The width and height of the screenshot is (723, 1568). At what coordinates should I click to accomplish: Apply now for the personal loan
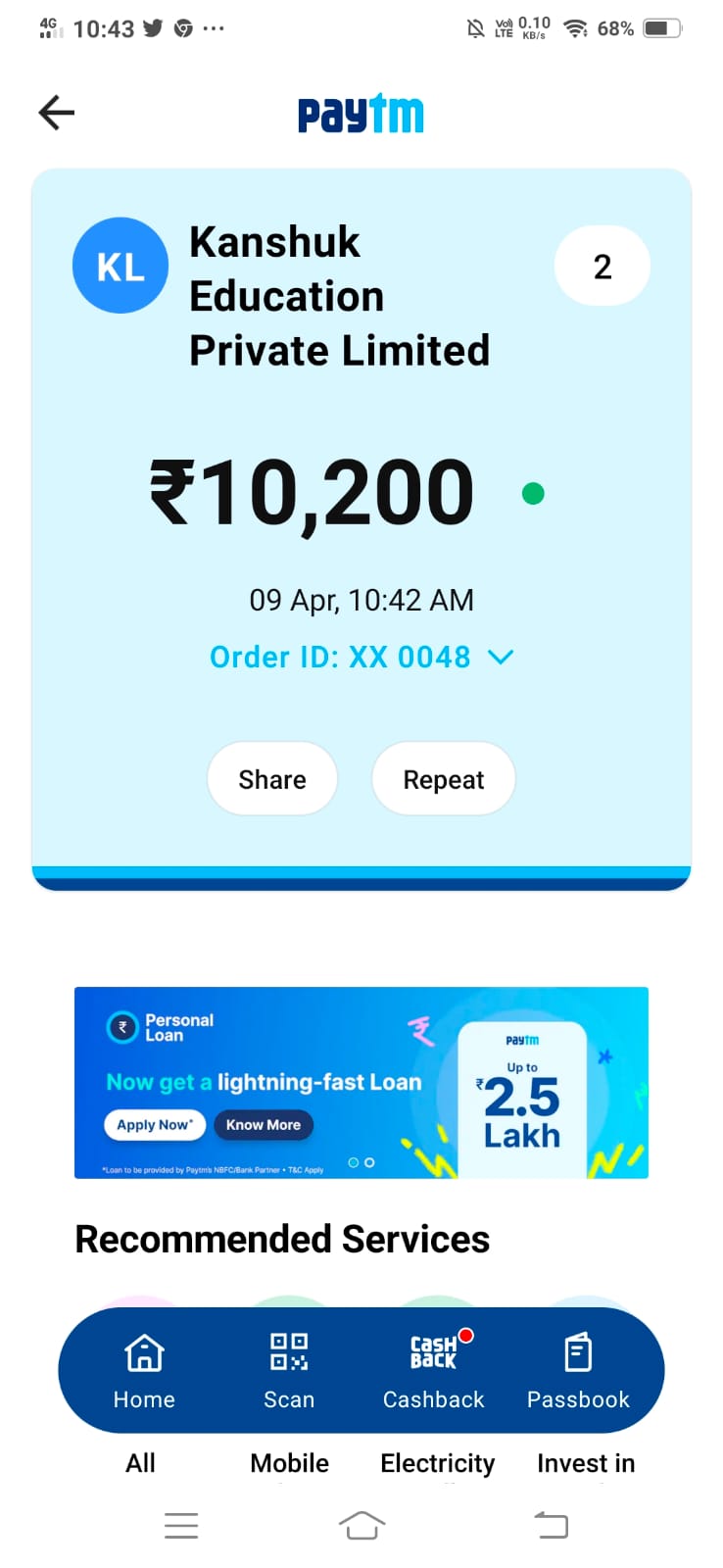[155, 1125]
